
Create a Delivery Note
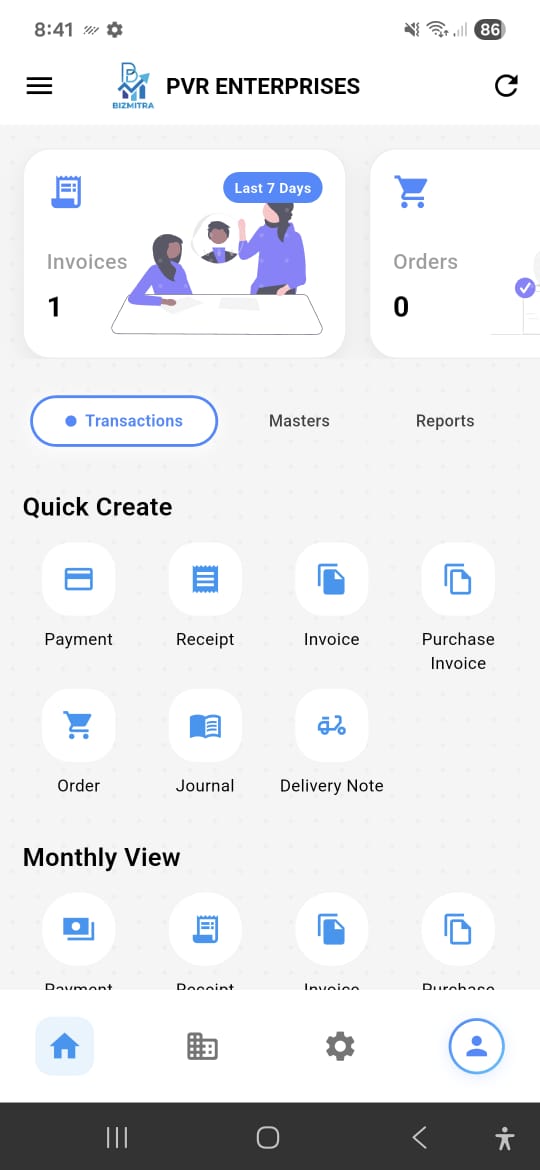(331, 742)
